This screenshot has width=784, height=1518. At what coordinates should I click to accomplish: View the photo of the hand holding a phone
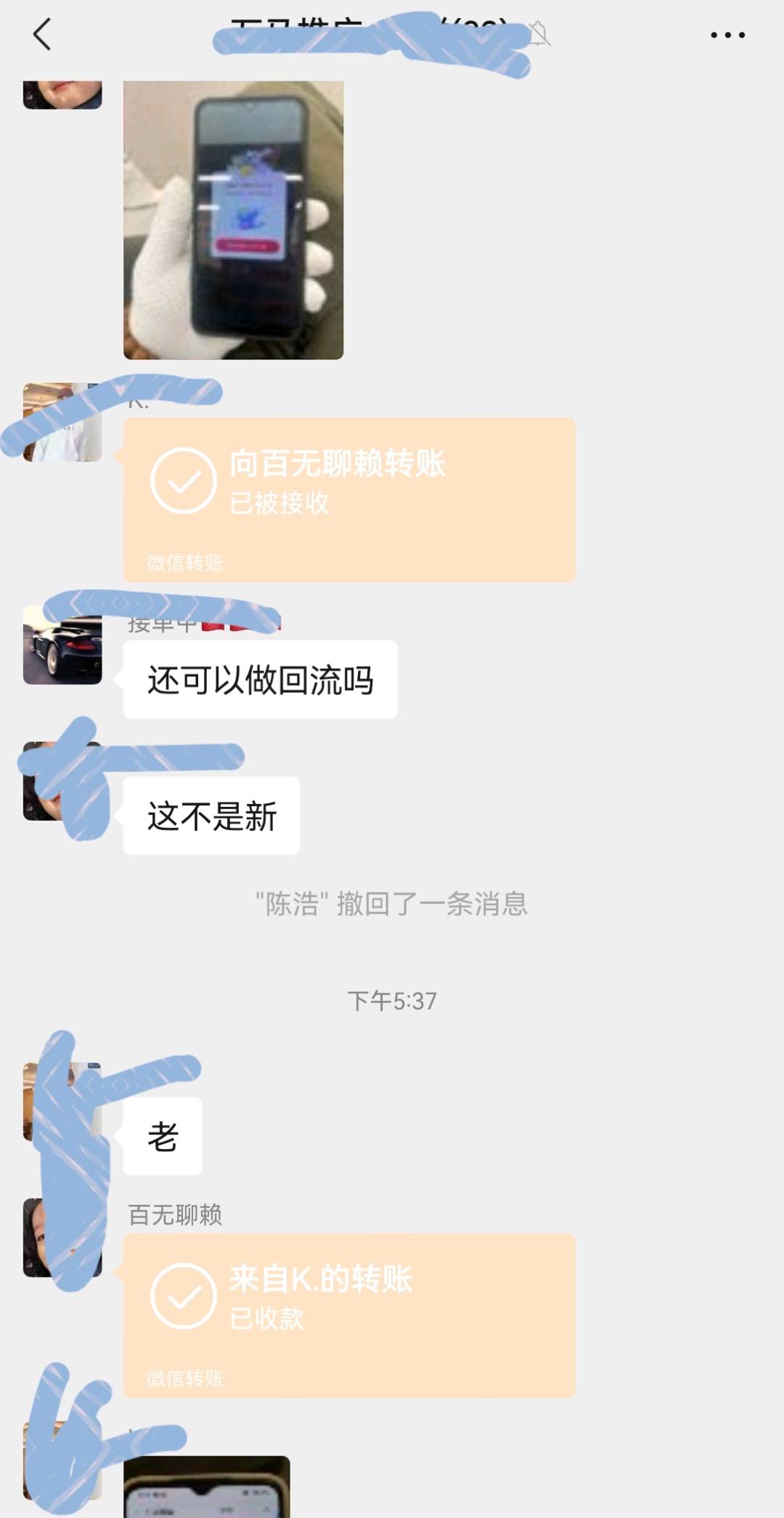pos(233,220)
